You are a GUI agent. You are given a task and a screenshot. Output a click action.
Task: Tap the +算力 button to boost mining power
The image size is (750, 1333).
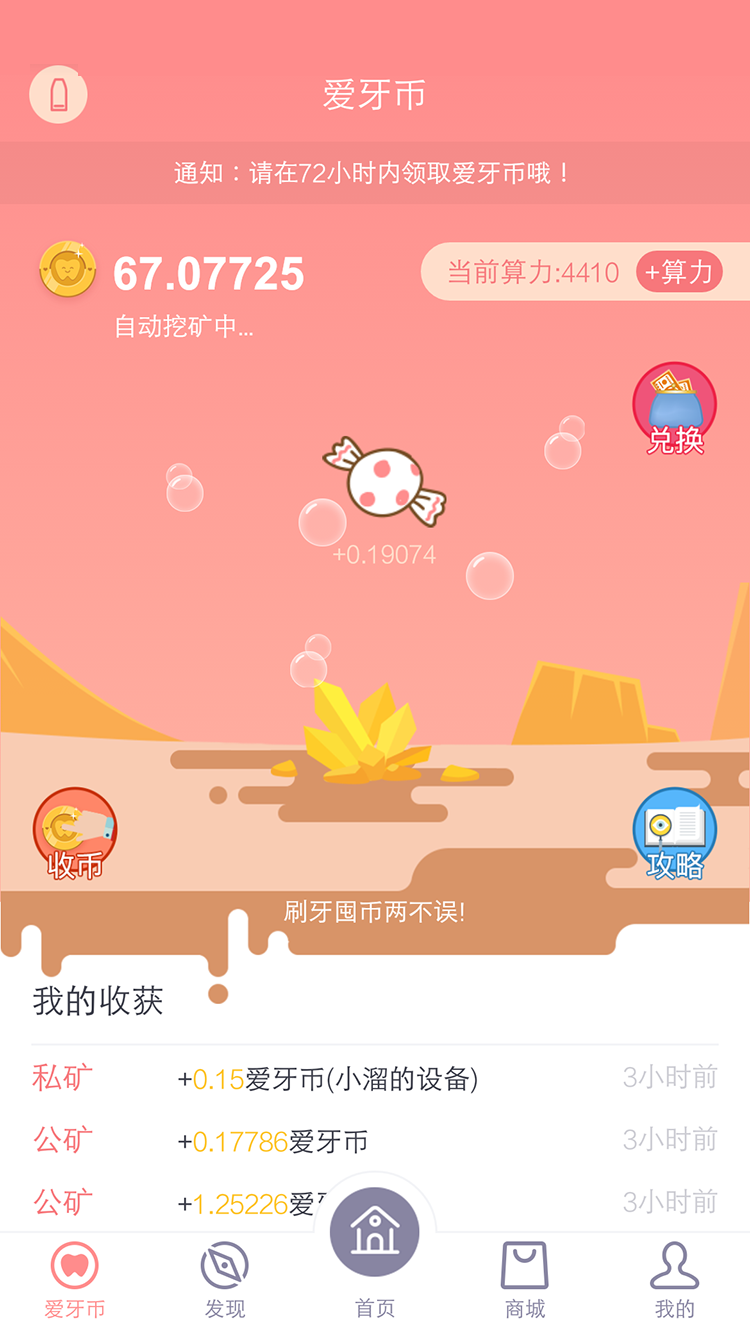[x=679, y=271]
